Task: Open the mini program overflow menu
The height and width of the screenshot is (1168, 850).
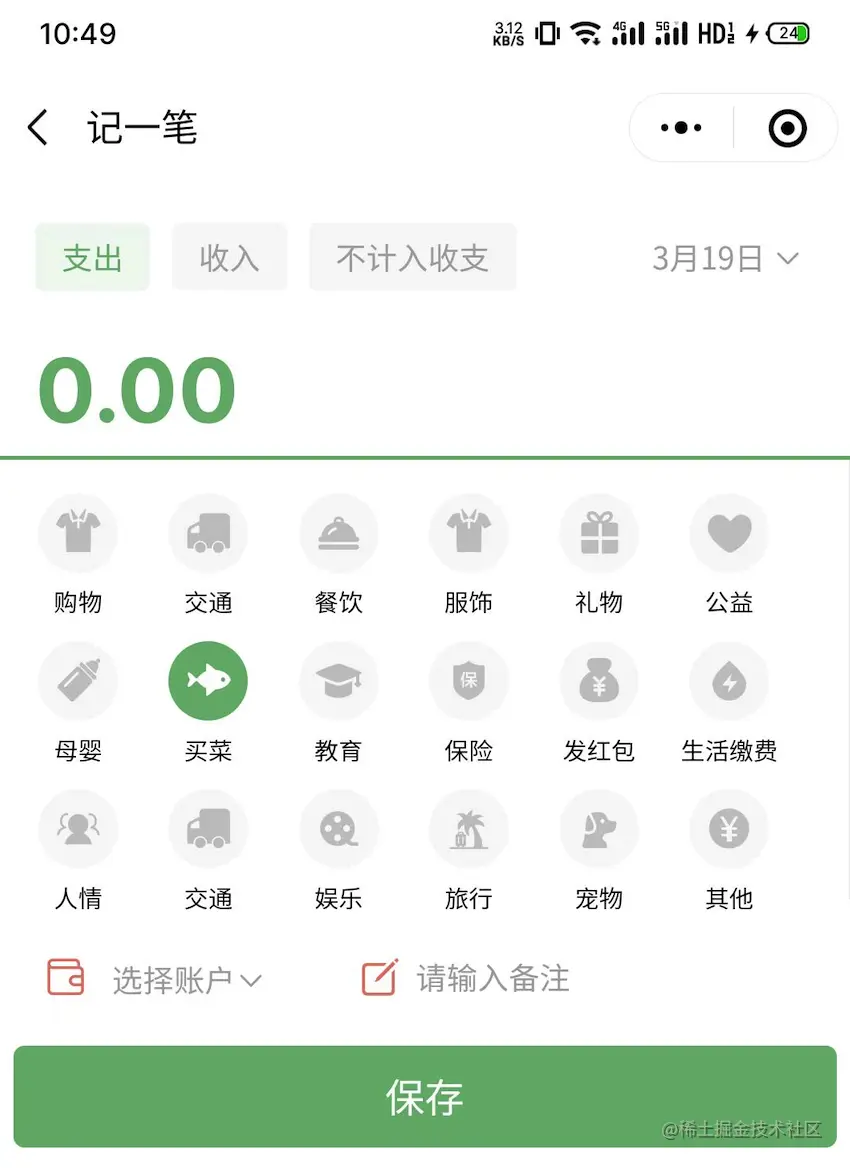Action: point(682,128)
